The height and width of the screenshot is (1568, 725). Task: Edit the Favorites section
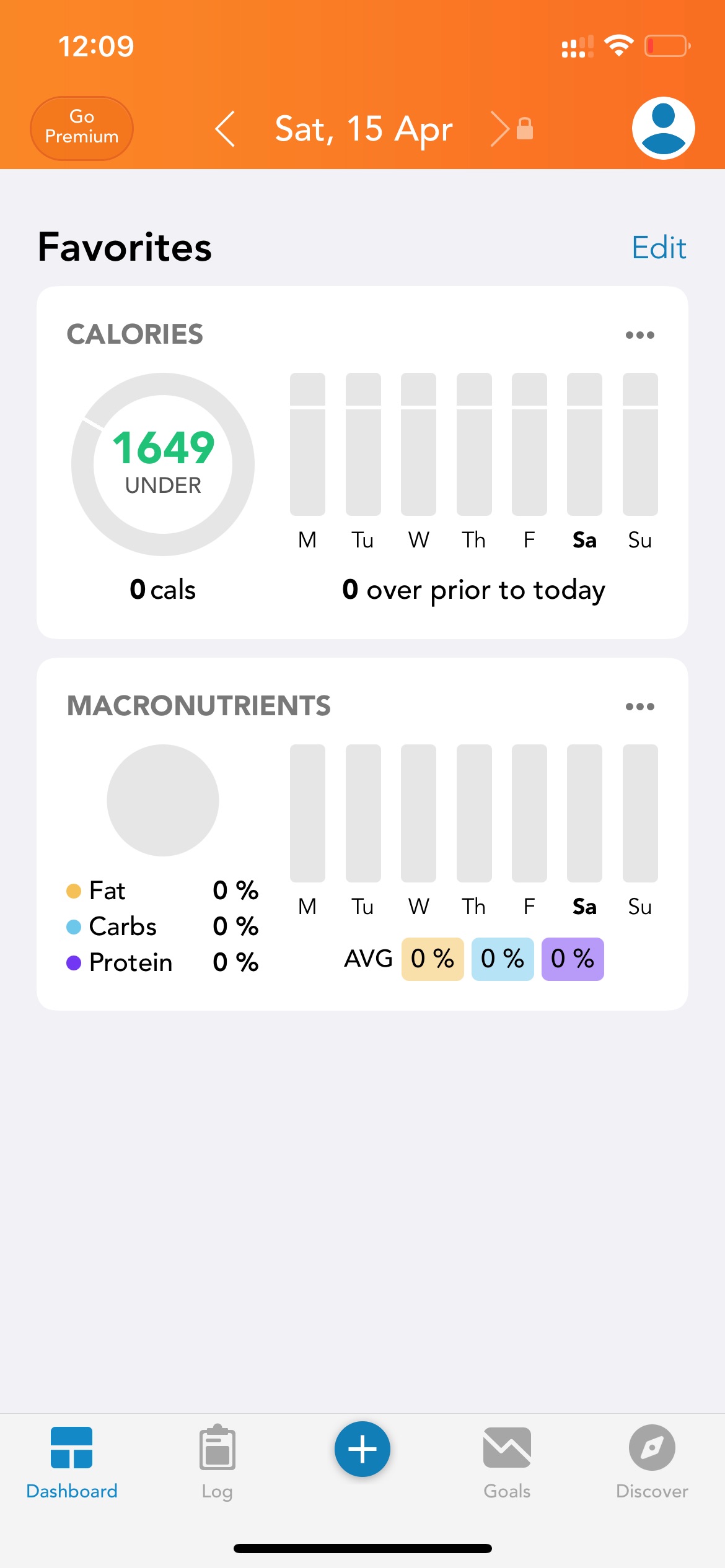coord(659,248)
